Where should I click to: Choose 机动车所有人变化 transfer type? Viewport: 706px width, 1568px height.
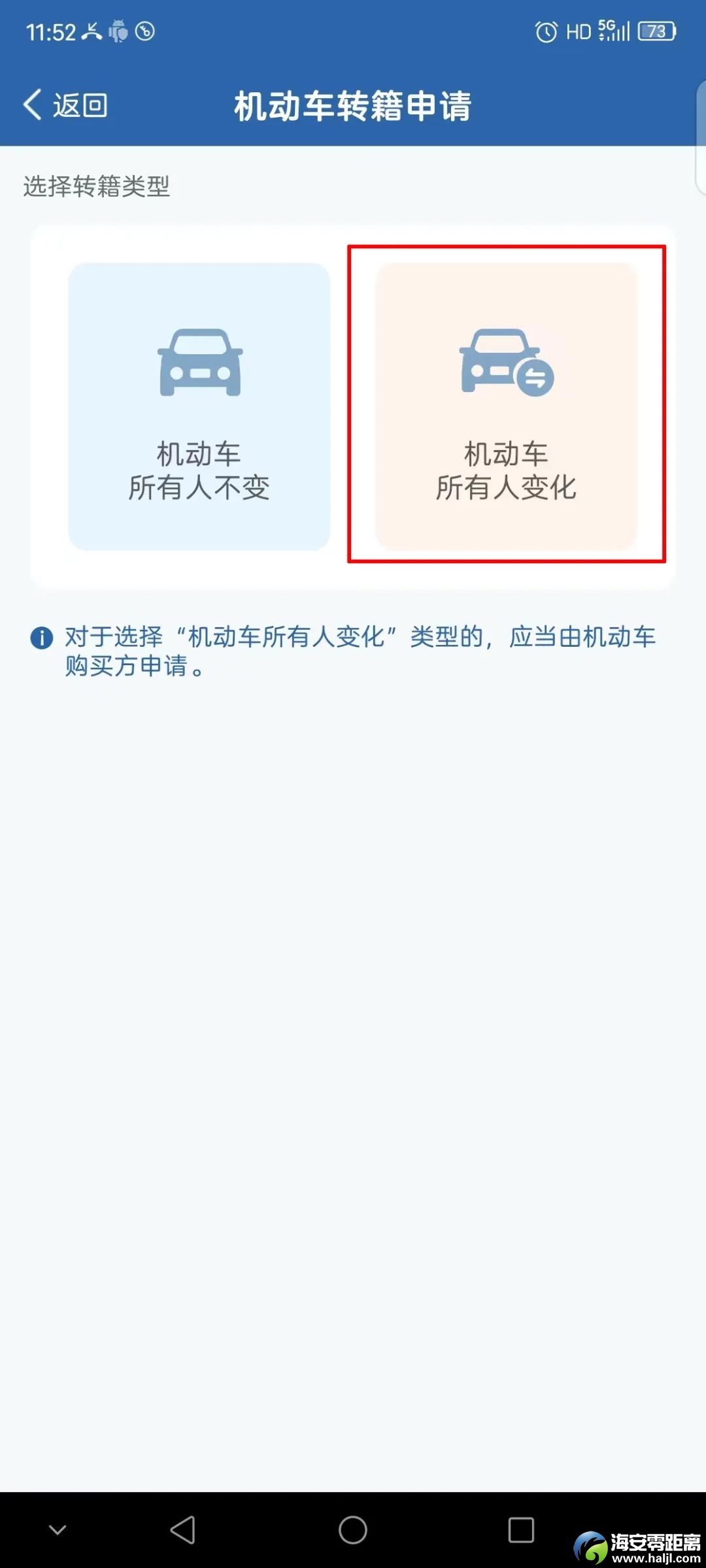pos(506,406)
